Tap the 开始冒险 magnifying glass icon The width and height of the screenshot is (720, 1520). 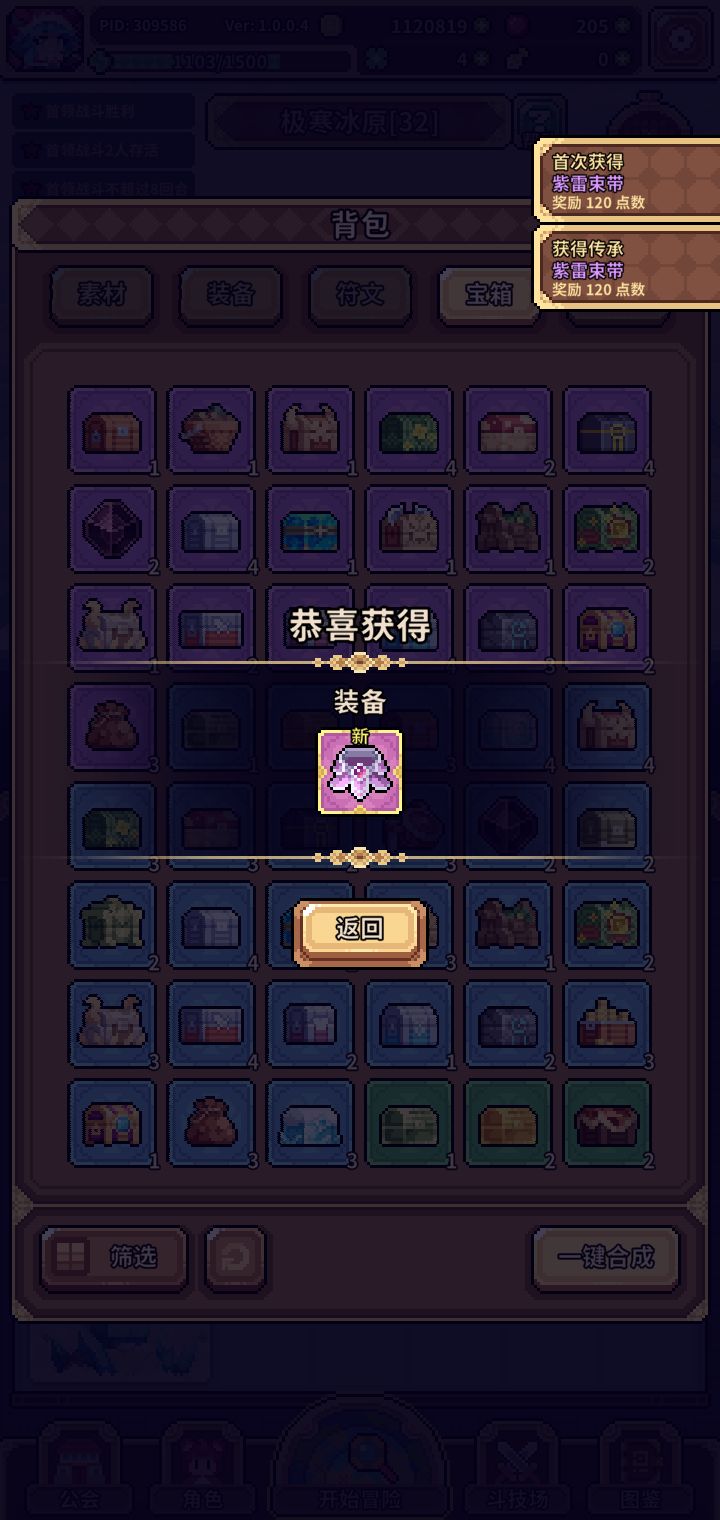360,1455
